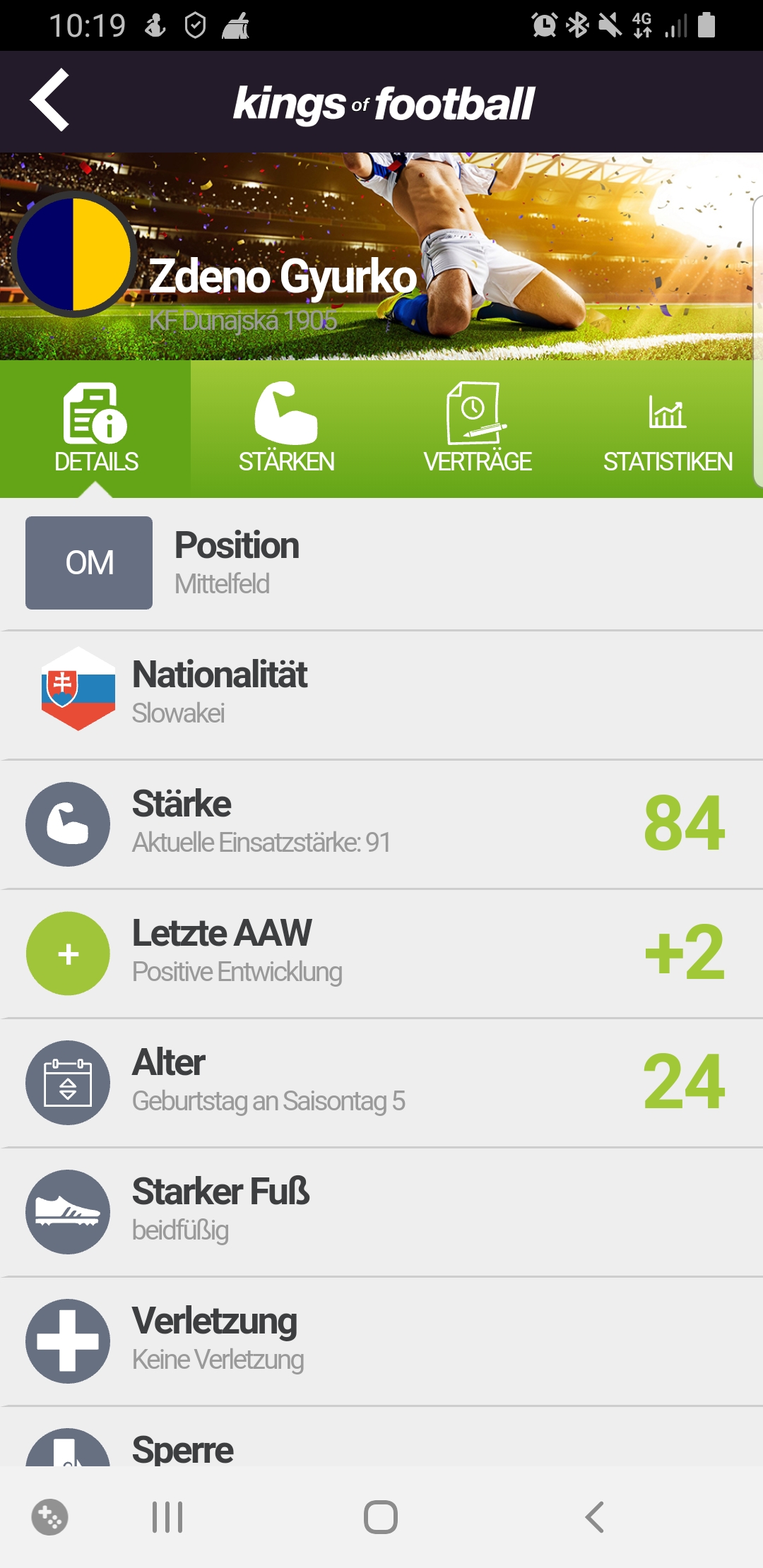Tap the system home button

[381, 1516]
